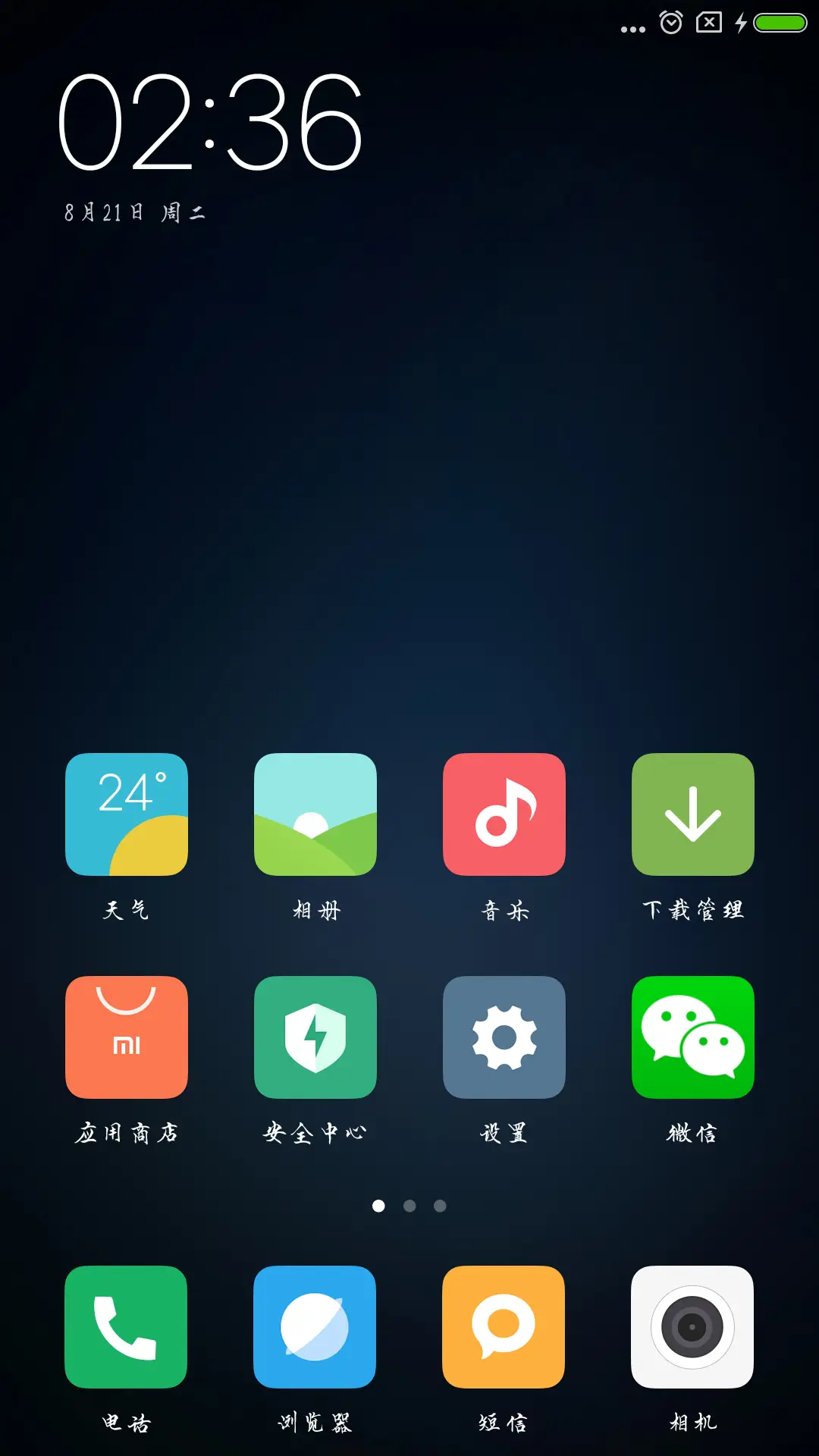
Task: Open the 设置 settings app
Action: coord(504,1037)
